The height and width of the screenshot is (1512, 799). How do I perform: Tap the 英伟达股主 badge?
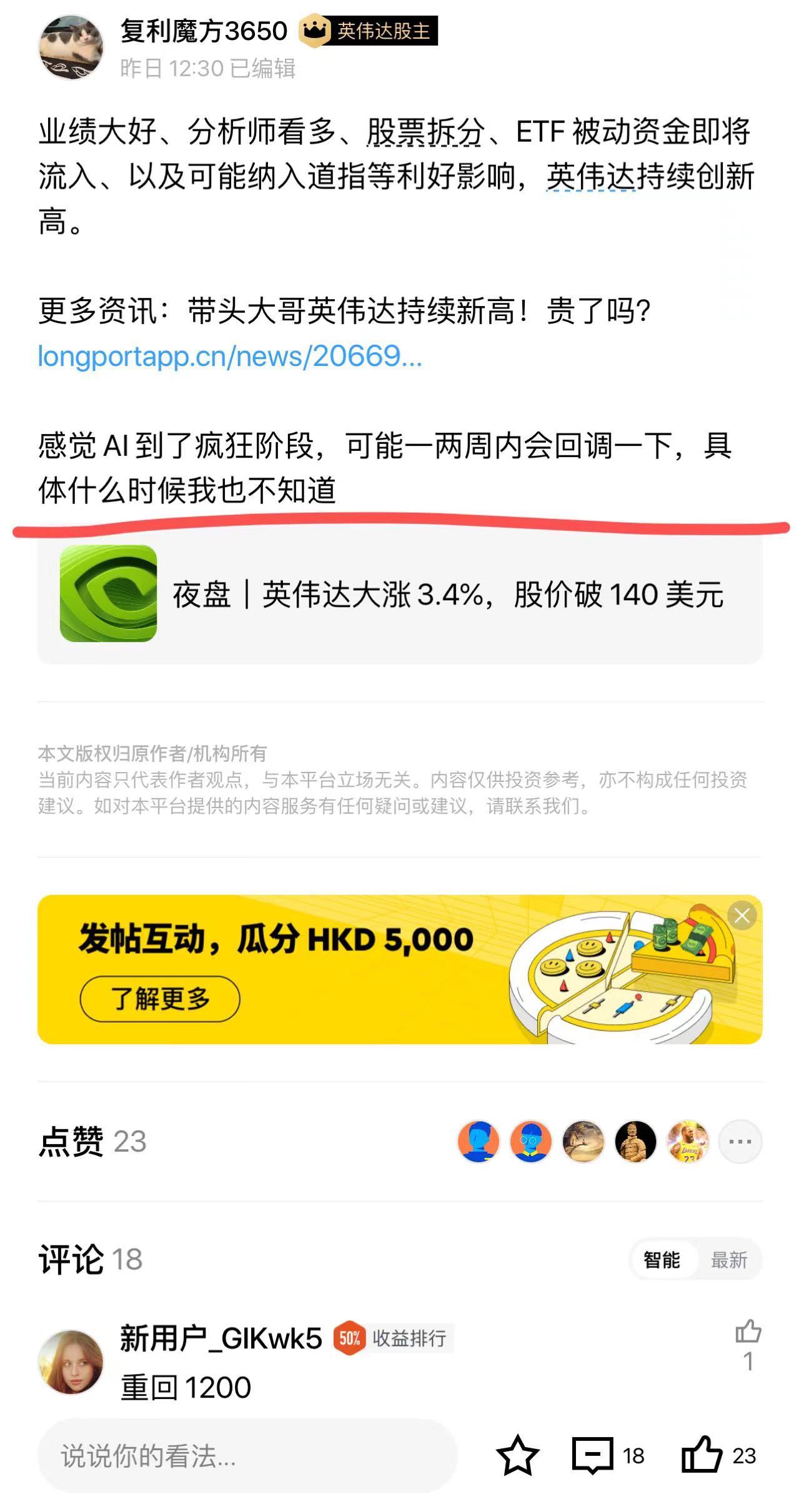pos(369,31)
